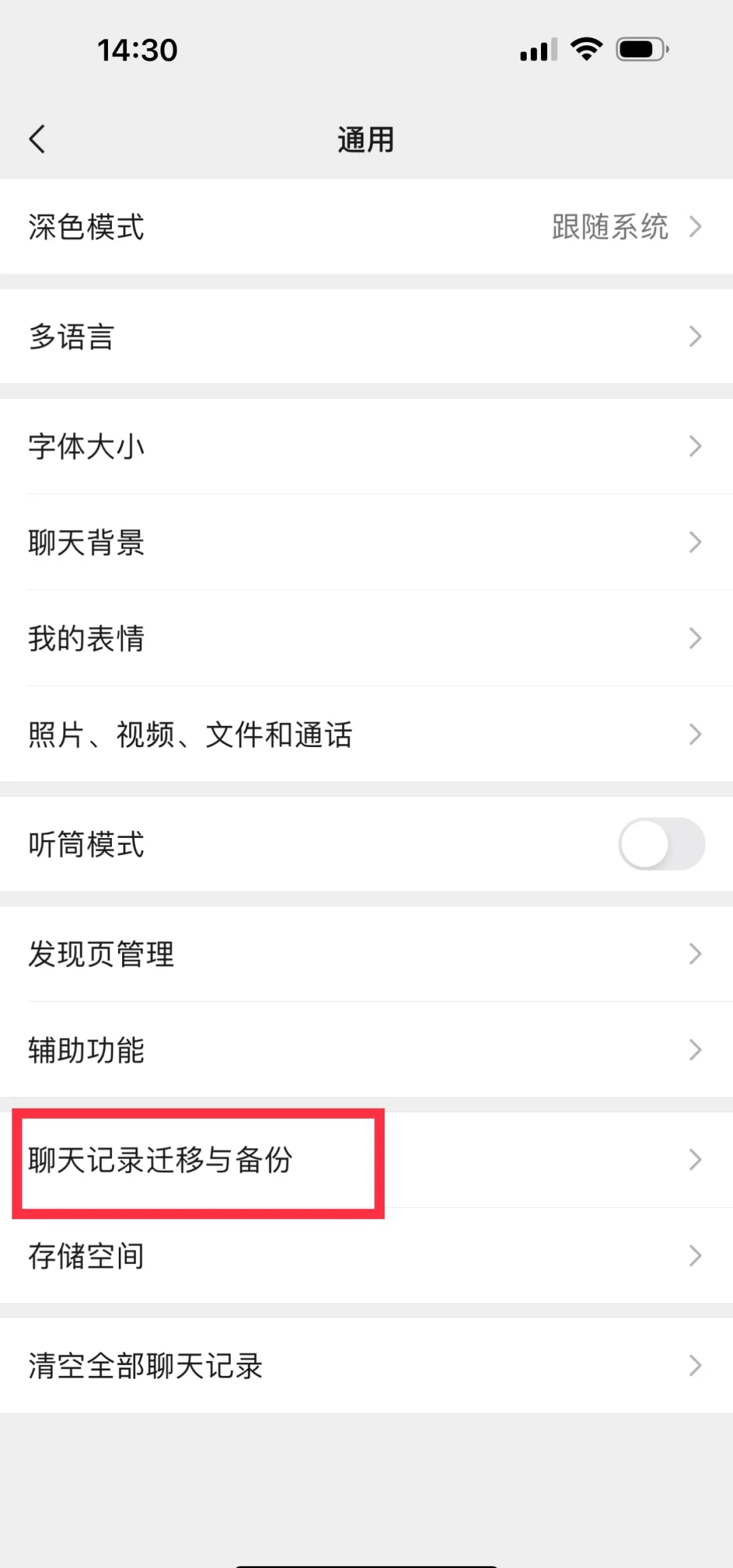Open 照片、视频、文件和通话 settings

click(x=366, y=735)
